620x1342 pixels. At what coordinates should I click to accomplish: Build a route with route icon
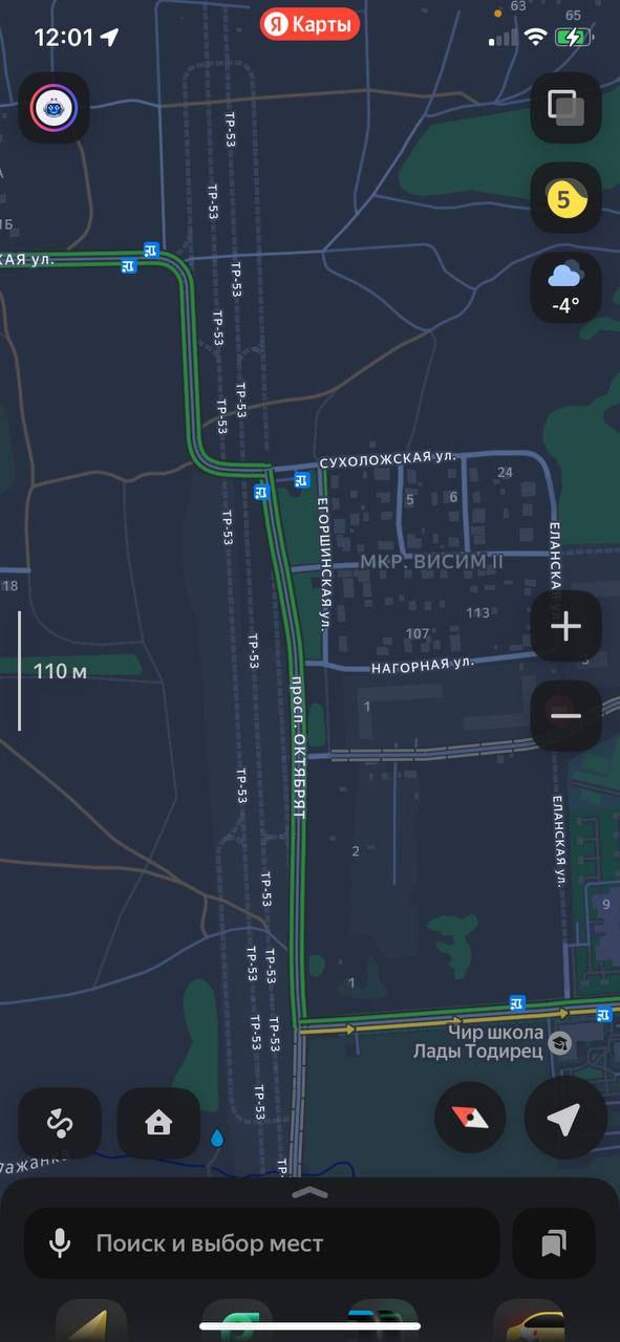tap(60, 1124)
